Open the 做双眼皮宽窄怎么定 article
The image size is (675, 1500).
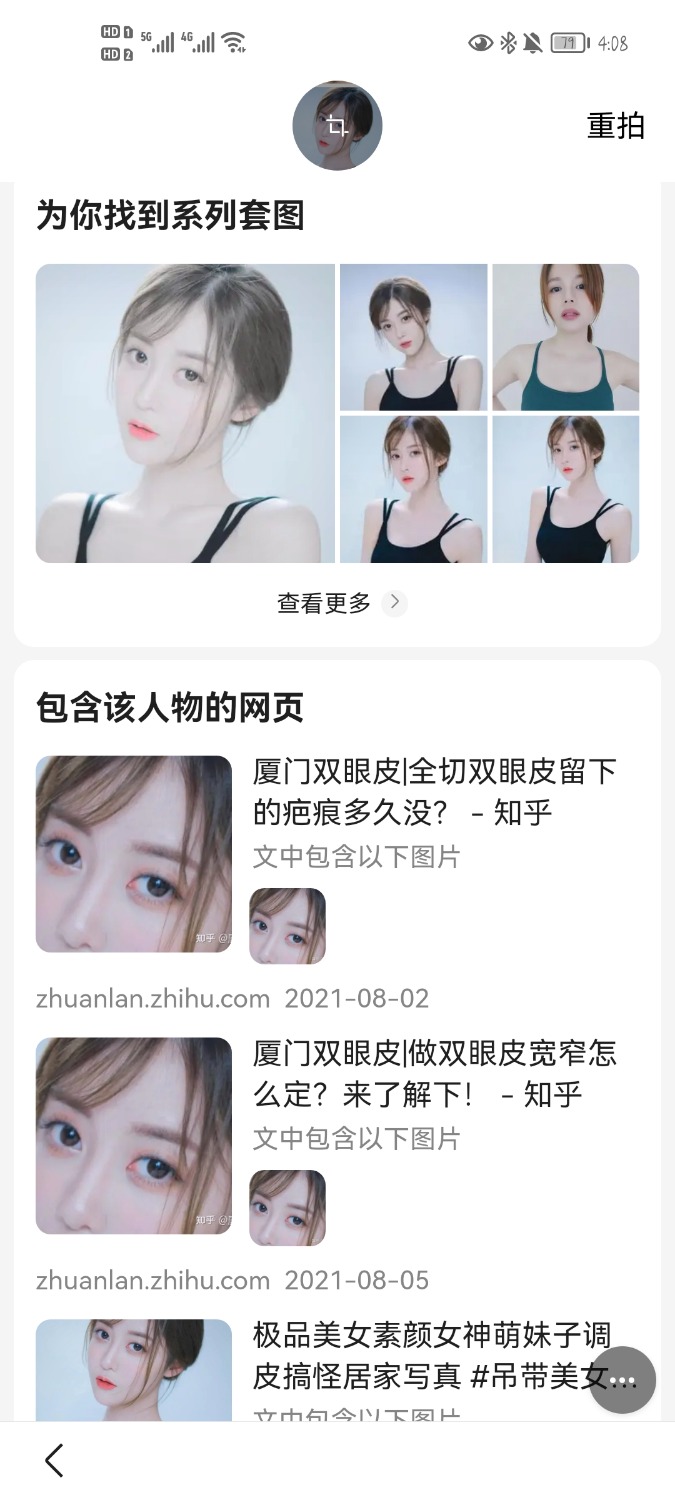point(434,1073)
